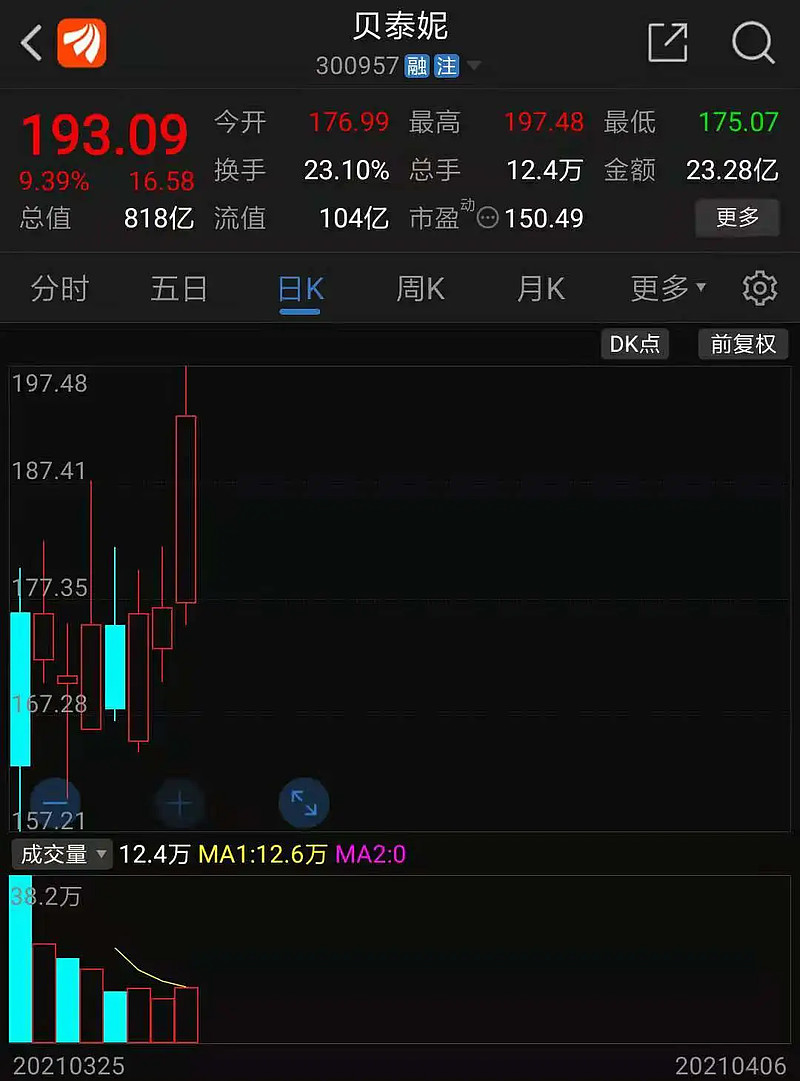Share this stock page

click(668, 43)
